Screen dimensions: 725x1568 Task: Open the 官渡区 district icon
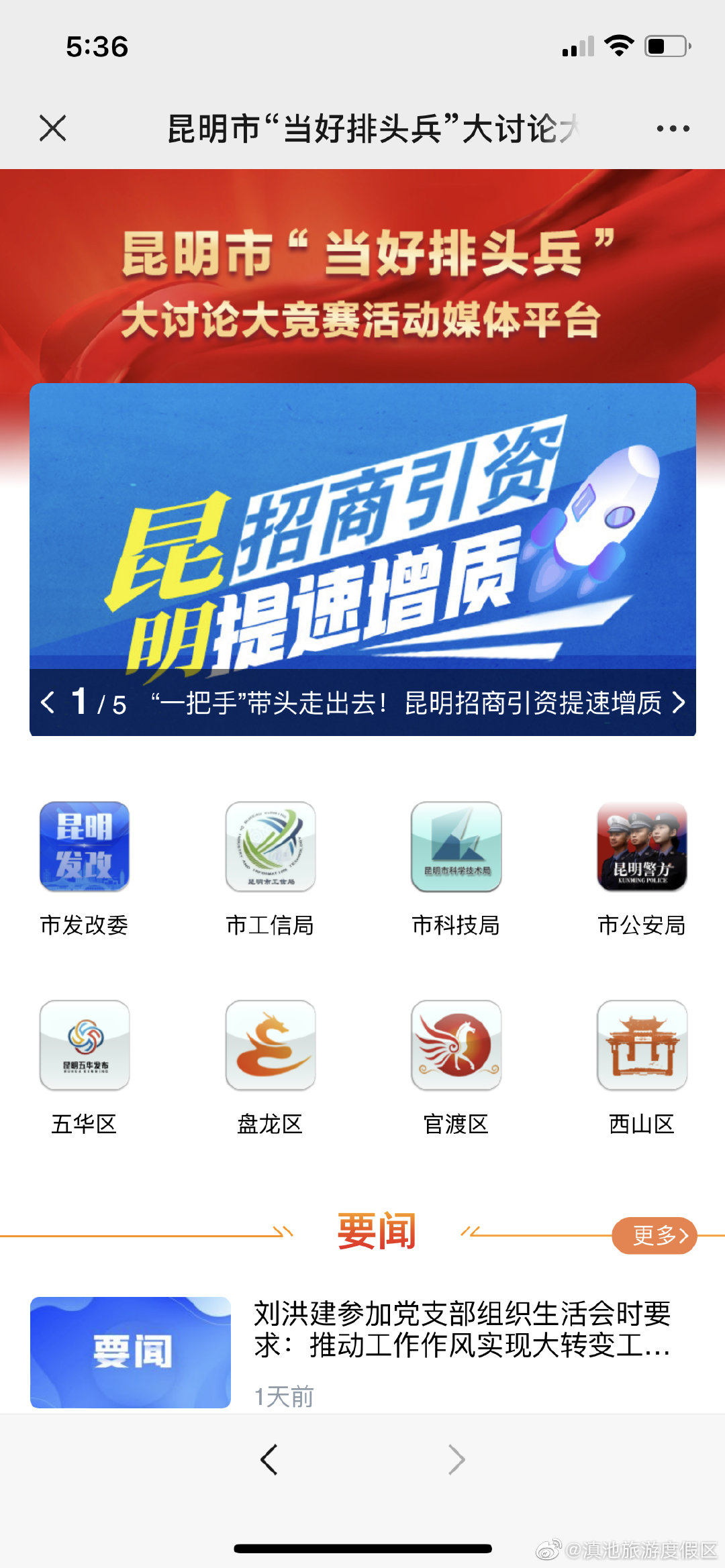(x=456, y=1048)
